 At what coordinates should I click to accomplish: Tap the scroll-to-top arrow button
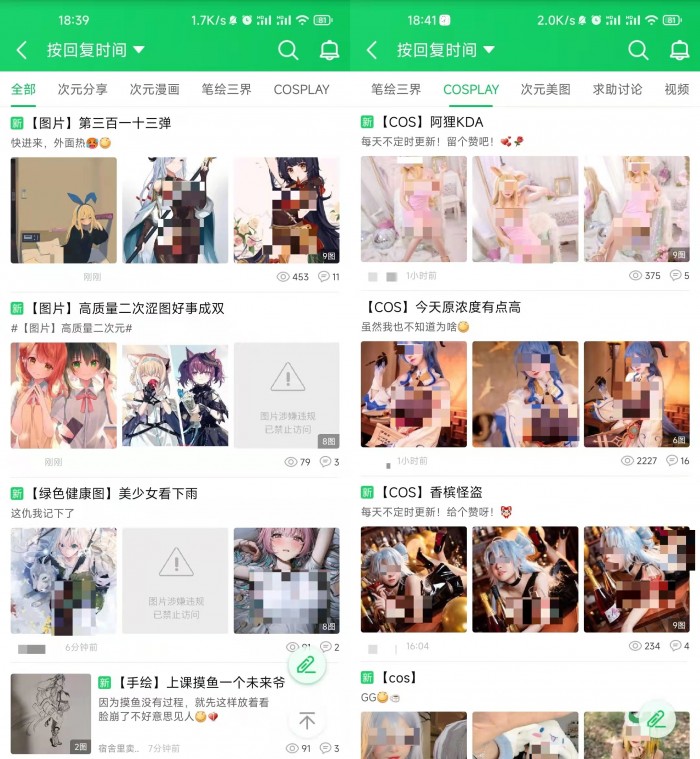pos(307,721)
